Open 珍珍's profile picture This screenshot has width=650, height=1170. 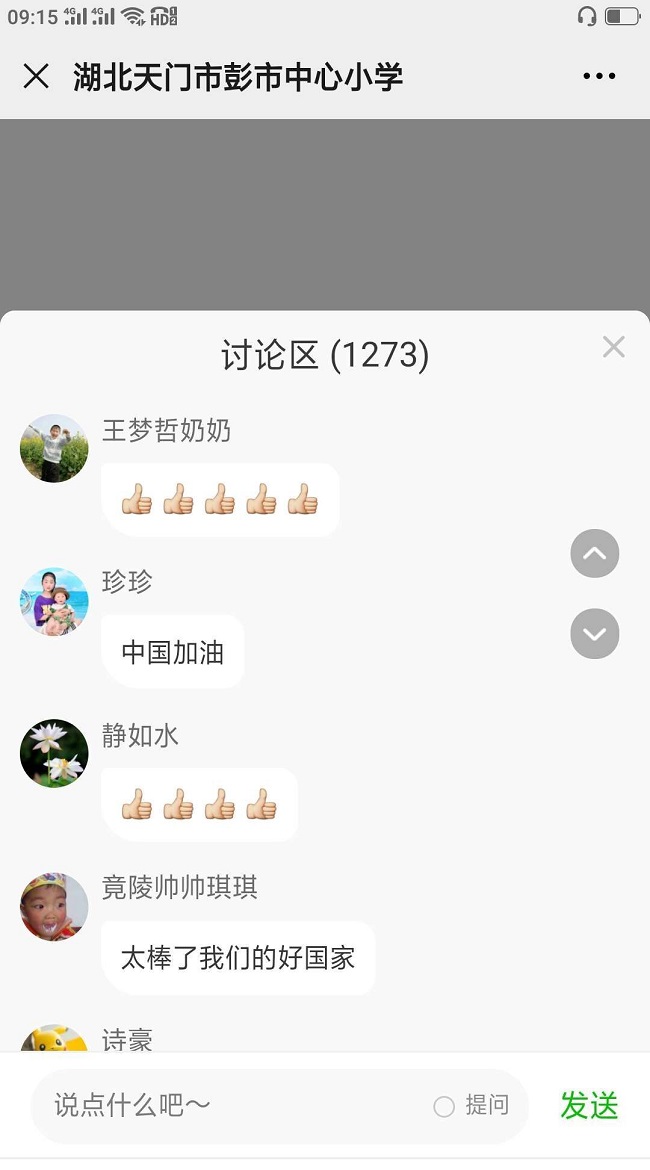pos(54,601)
